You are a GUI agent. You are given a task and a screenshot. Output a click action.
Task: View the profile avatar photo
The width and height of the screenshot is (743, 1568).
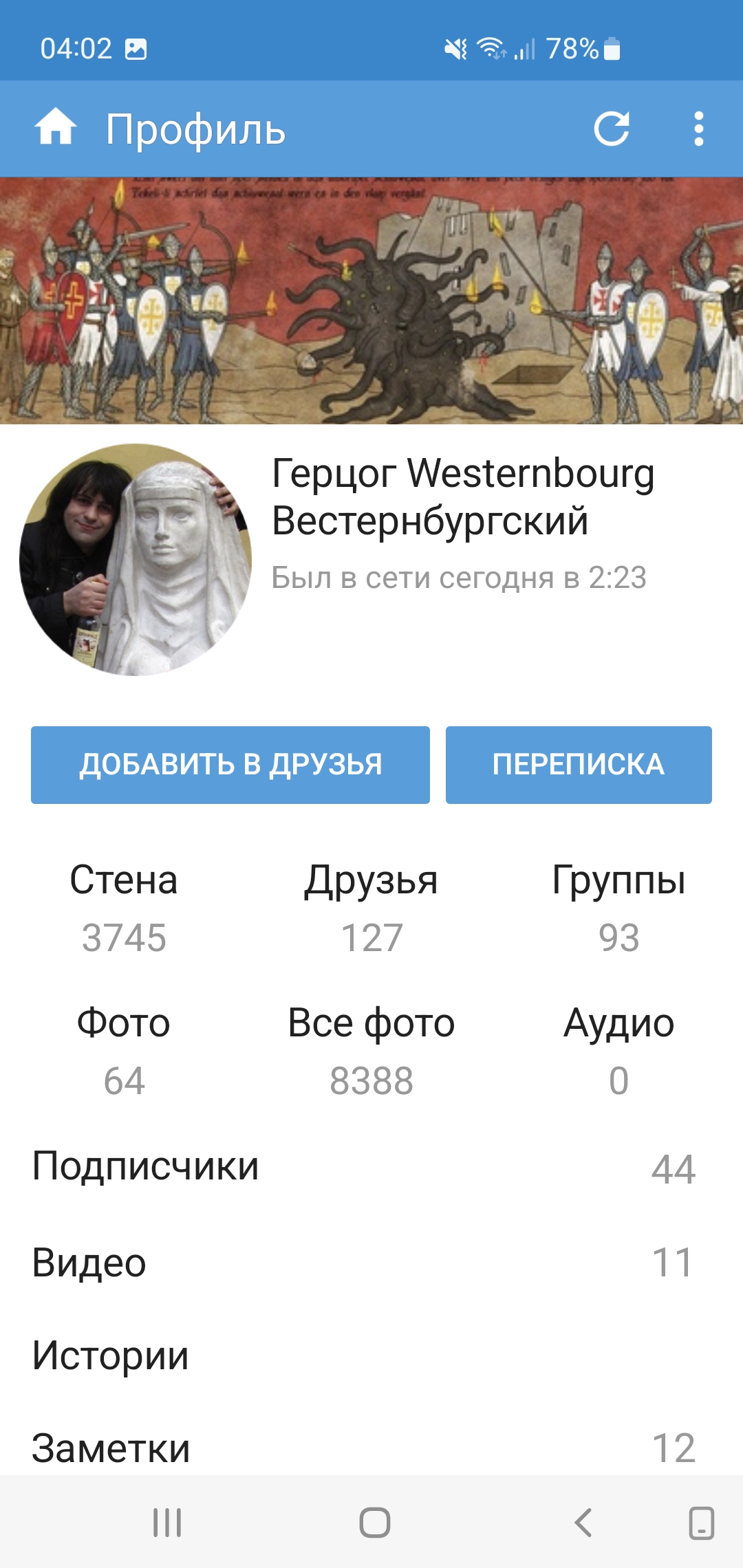pyautogui.click(x=136, y=560)
